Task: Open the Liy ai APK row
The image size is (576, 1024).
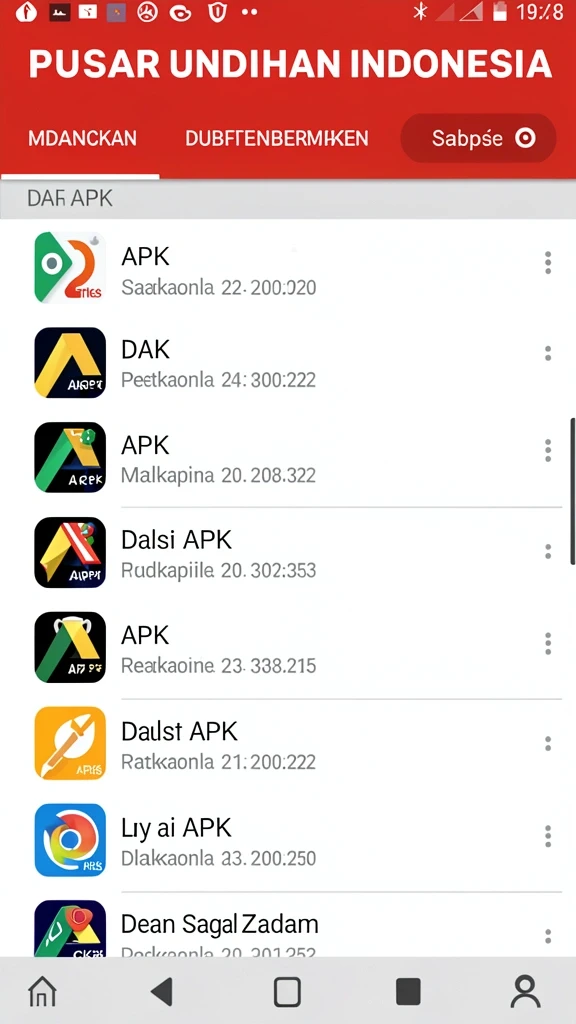Action: (288, 841)
